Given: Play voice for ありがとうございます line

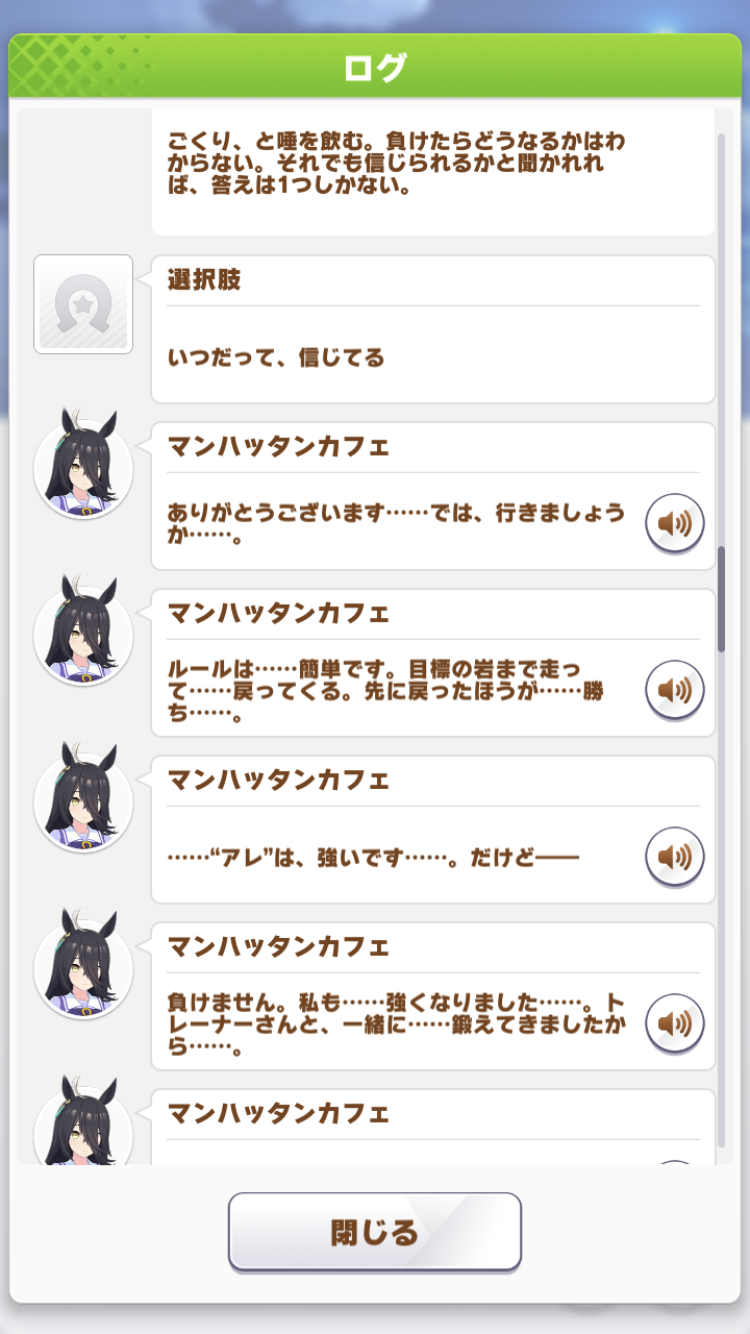Looking at the screenshot, I should click(675, 523).
